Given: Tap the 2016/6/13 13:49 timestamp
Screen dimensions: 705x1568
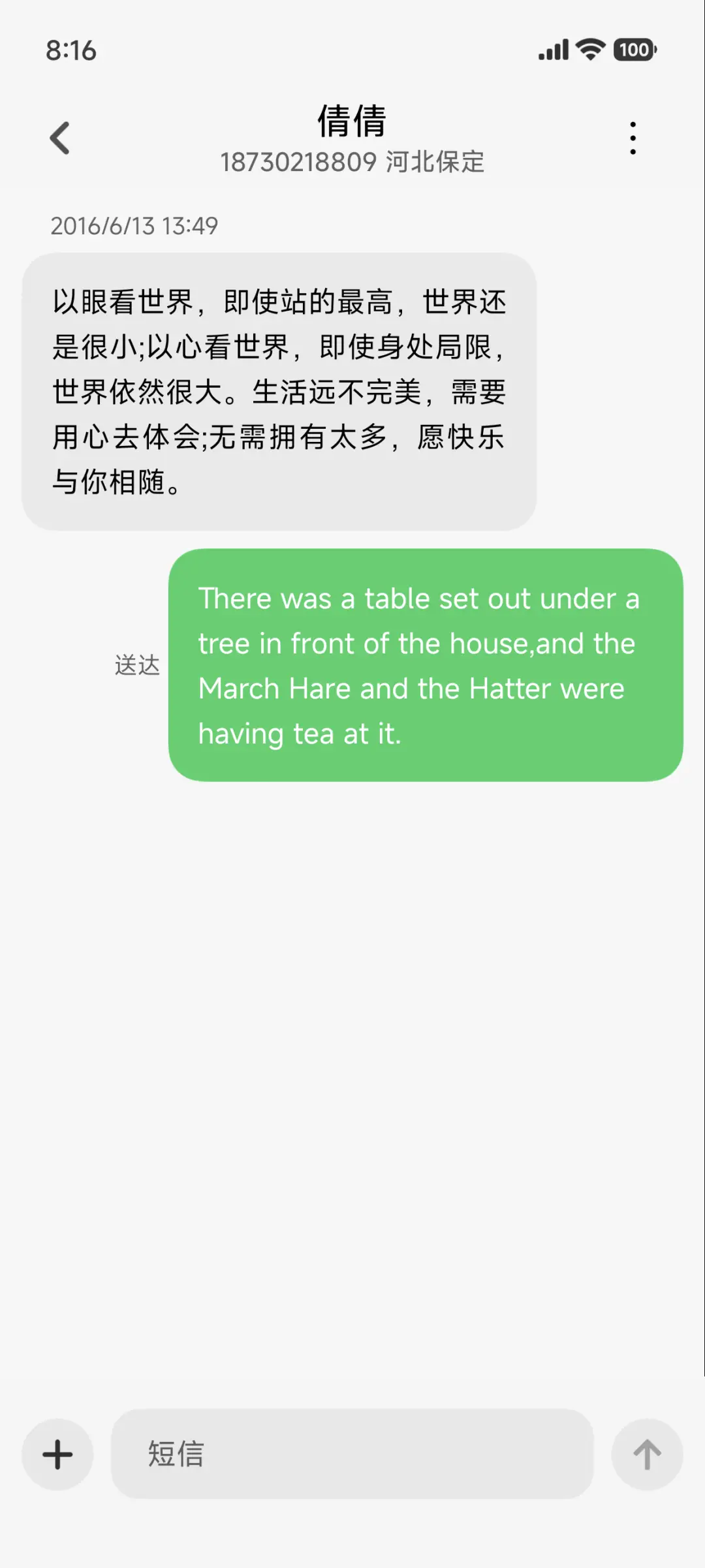Looking at the screenshot, I should [x=134, y=227].
